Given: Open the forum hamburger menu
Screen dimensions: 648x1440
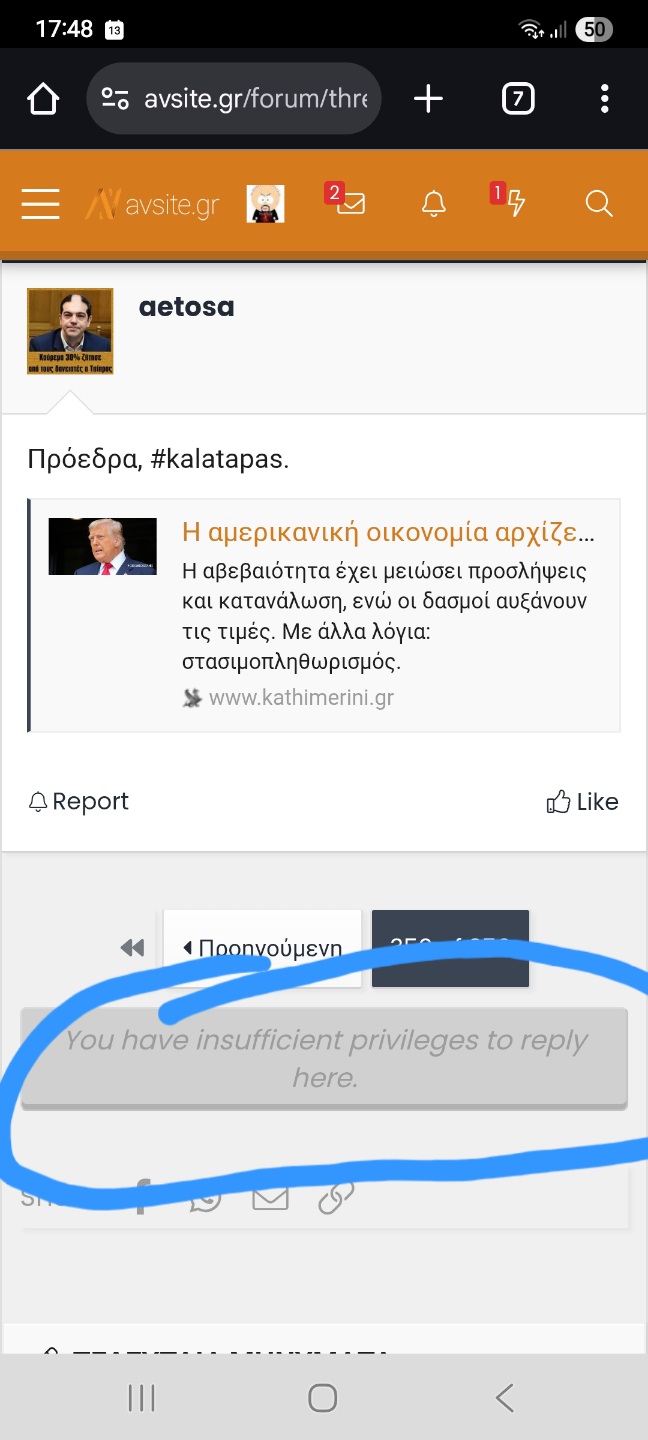Looking at the screenshot, I should click(41, 204).
